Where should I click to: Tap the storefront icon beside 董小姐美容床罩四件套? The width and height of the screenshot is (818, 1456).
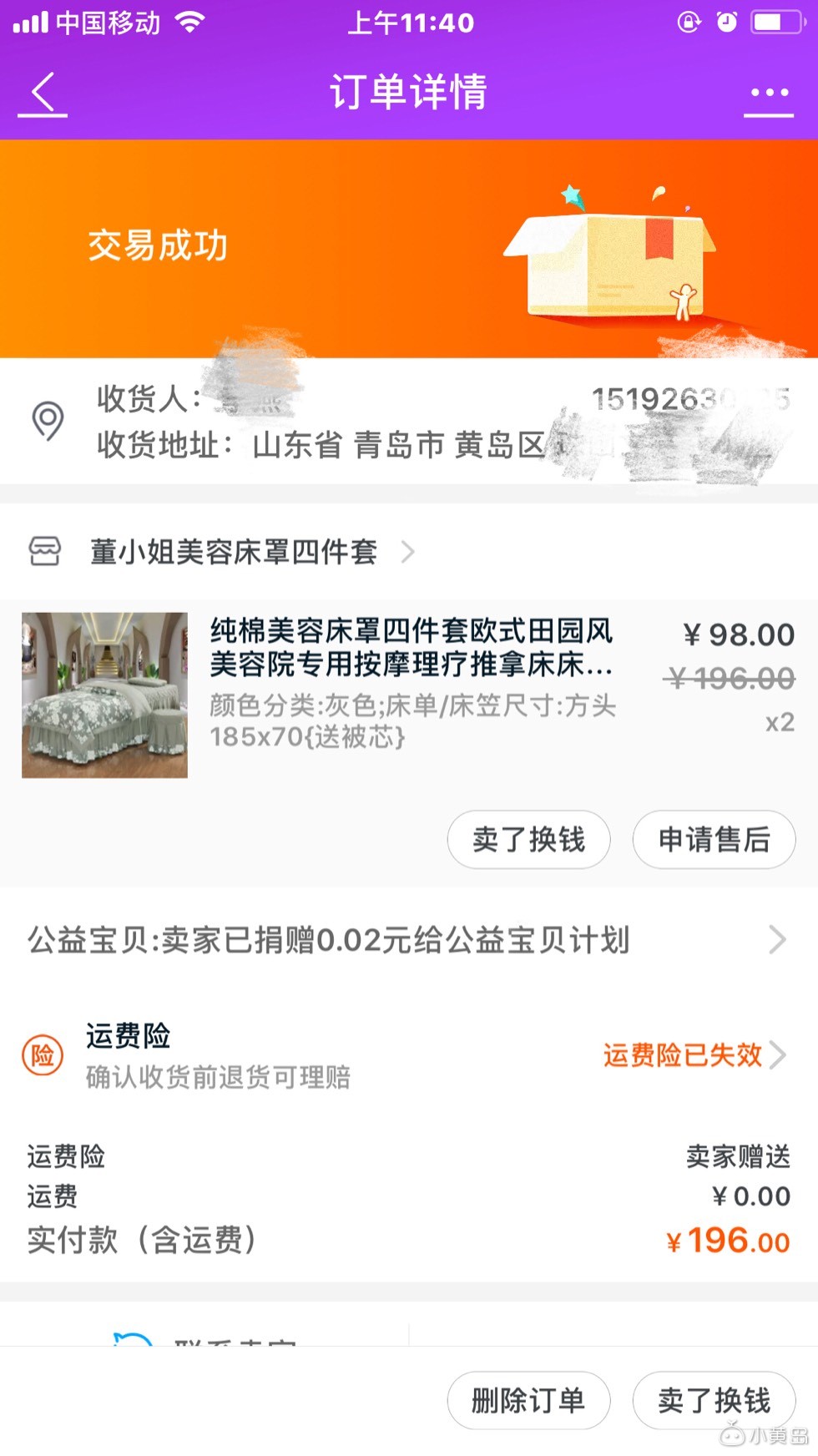[x=46, y=552]
